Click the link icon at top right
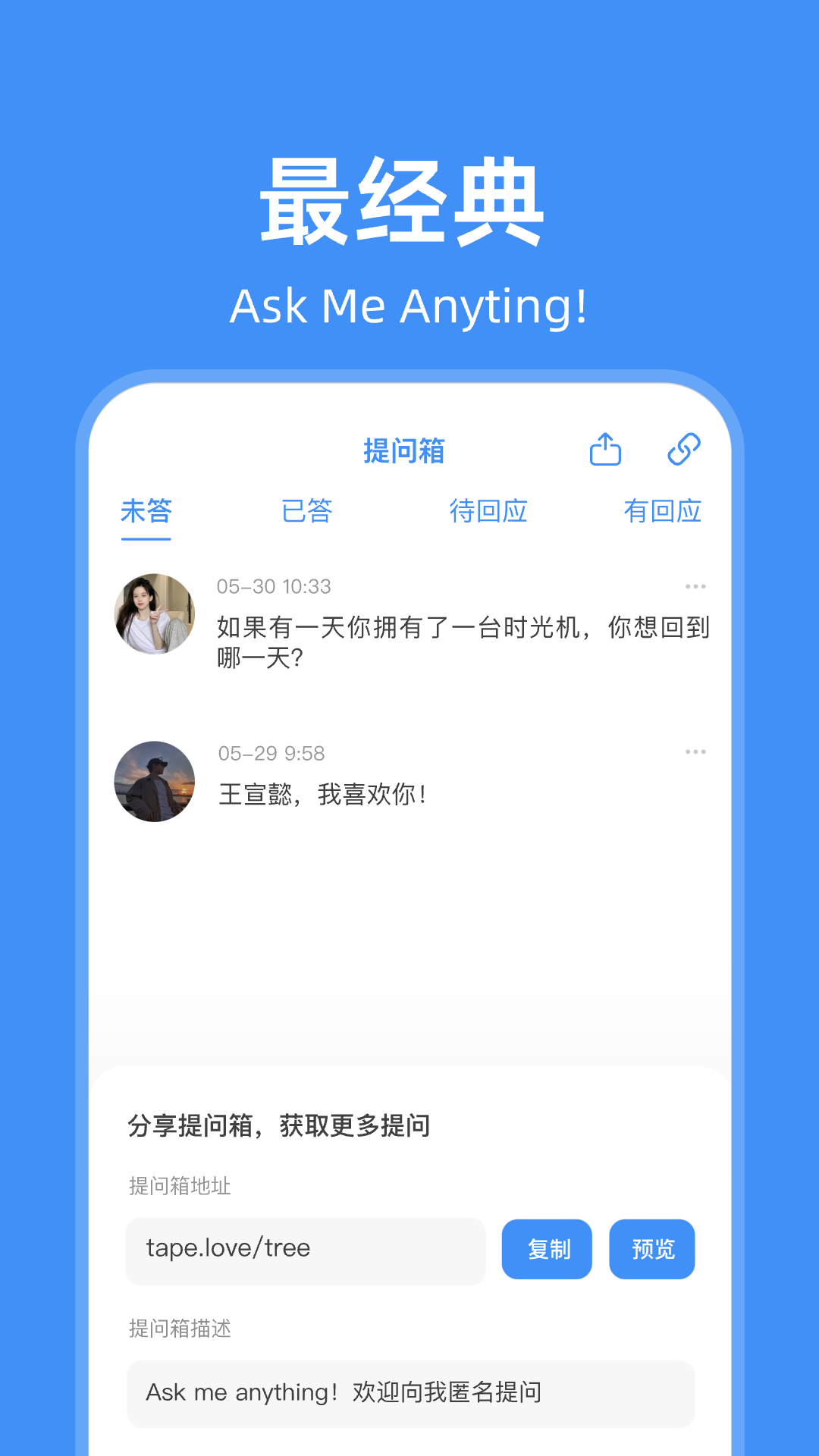The height and width of the screenshot is (1456, 819). pos(683,449)
